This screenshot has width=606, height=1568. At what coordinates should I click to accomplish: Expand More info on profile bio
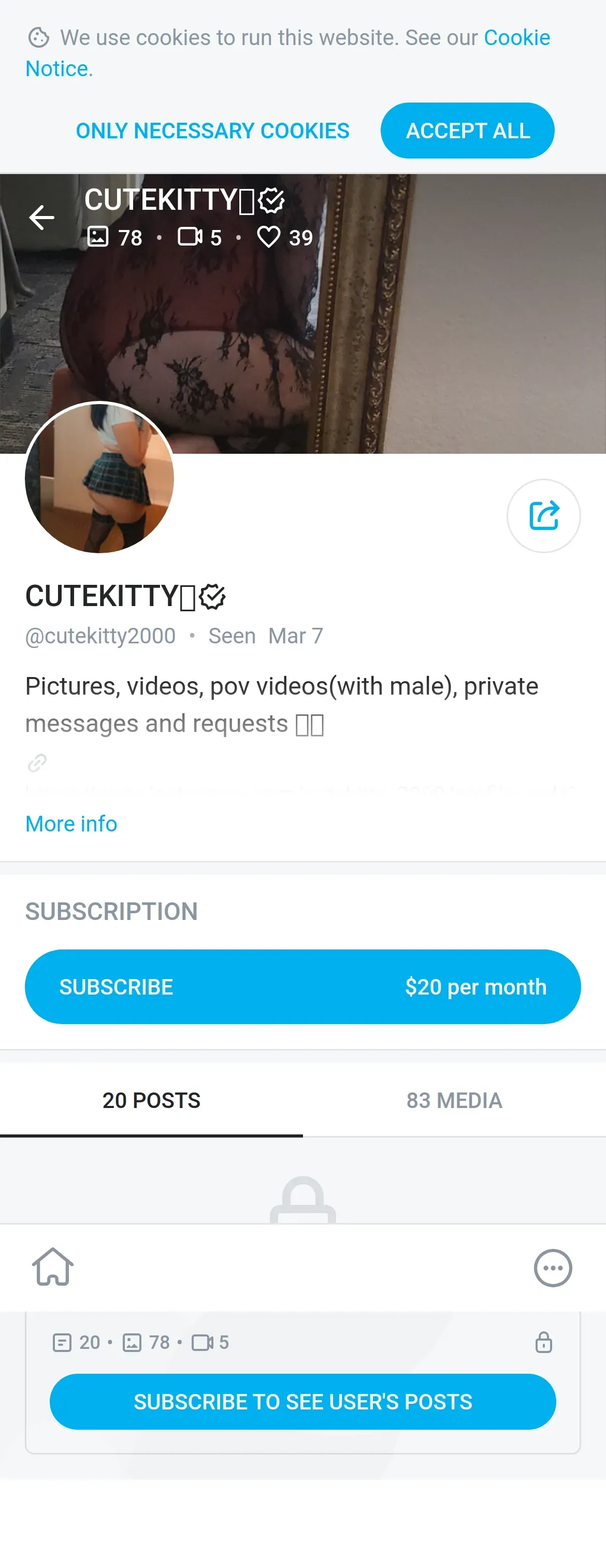(71, 824)
